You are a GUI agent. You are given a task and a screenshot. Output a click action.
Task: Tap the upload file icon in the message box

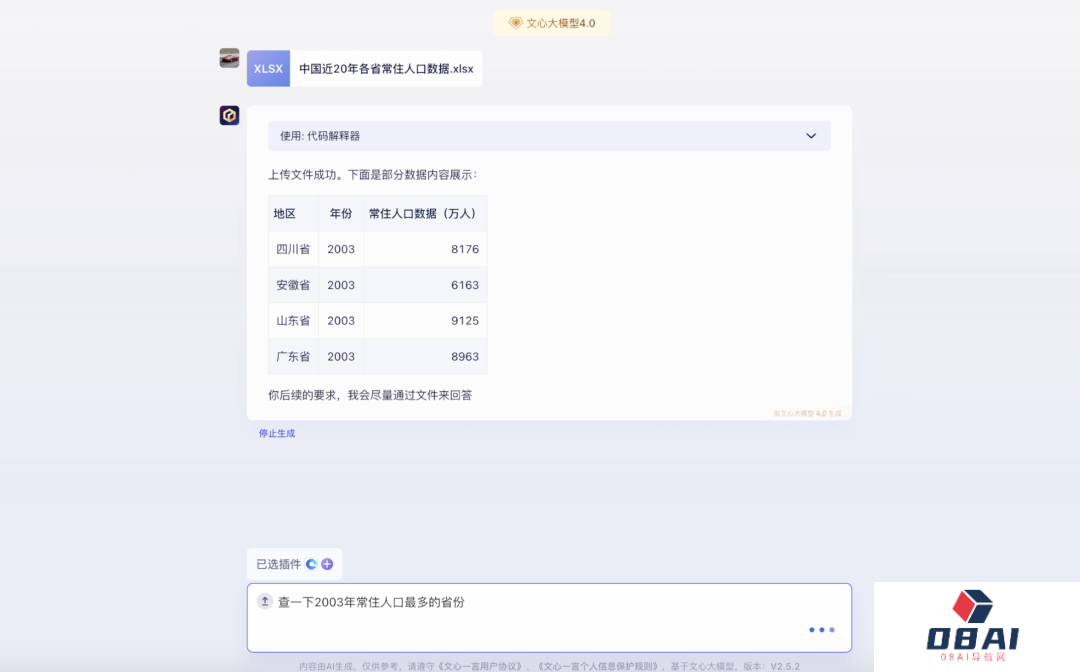(265, 601)
